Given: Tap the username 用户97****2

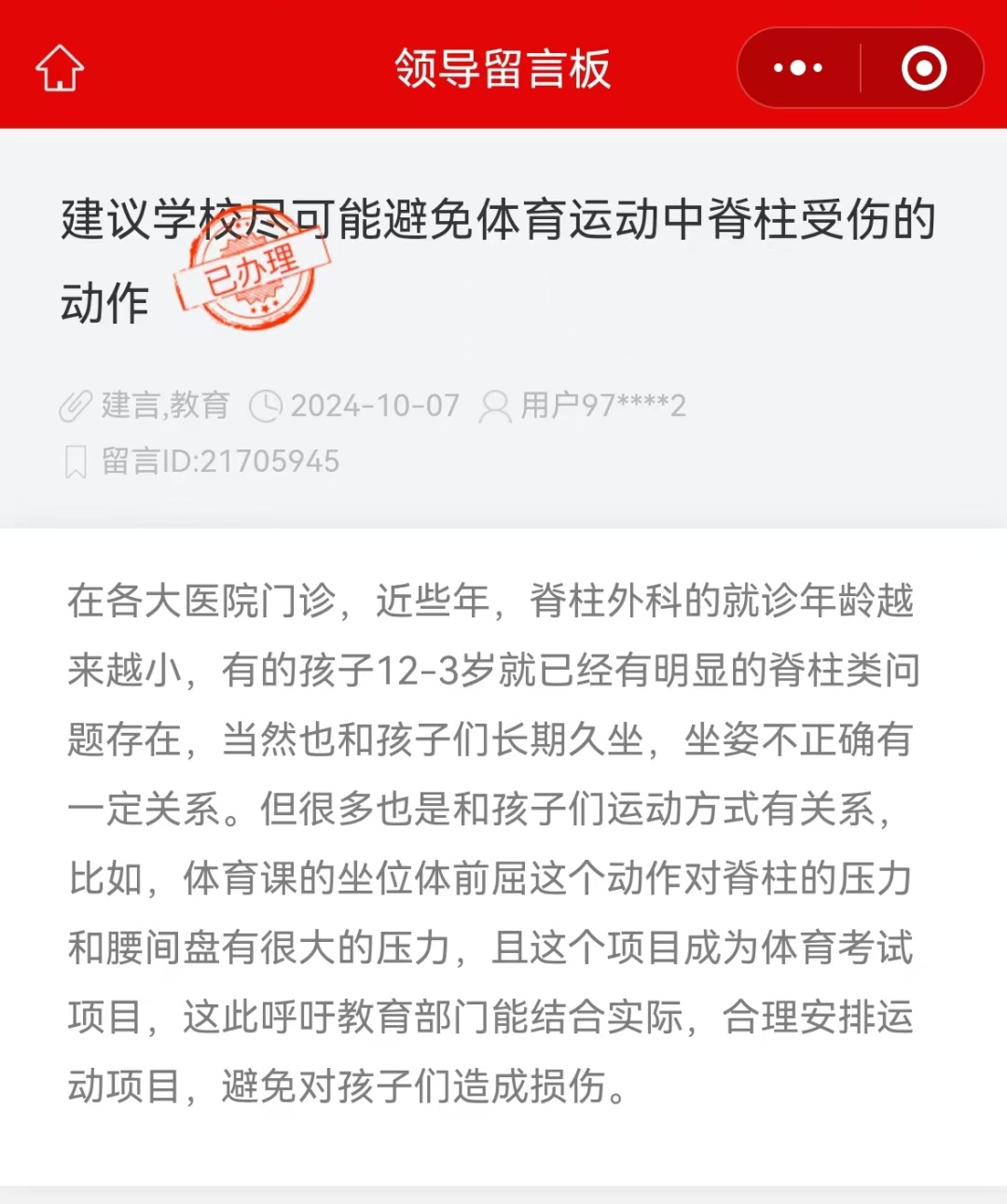Looking at the screenshot, I should (x=601, y=405).
